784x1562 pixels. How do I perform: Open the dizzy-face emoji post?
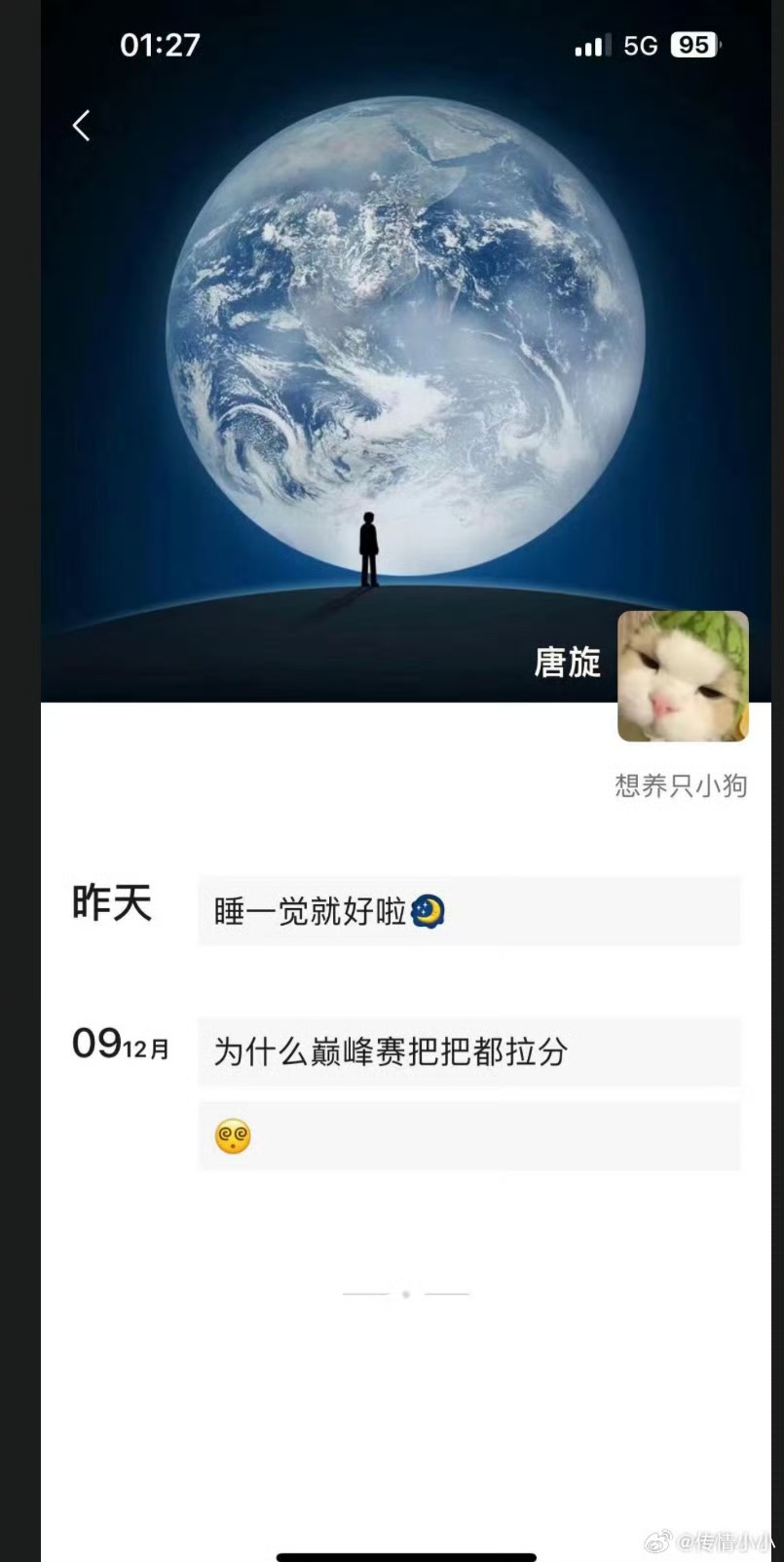point(468,1136)
